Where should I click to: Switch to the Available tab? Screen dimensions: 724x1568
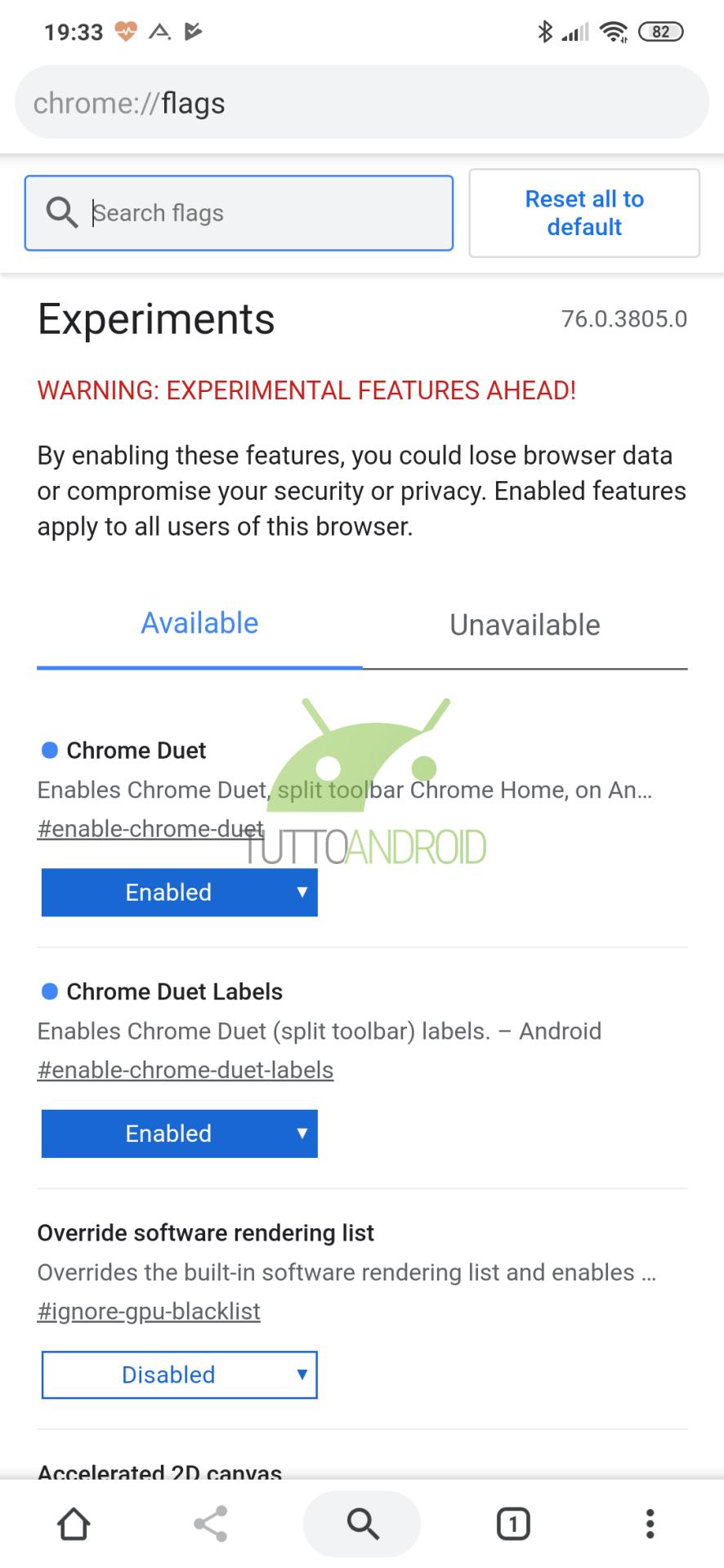click(199, 624)
